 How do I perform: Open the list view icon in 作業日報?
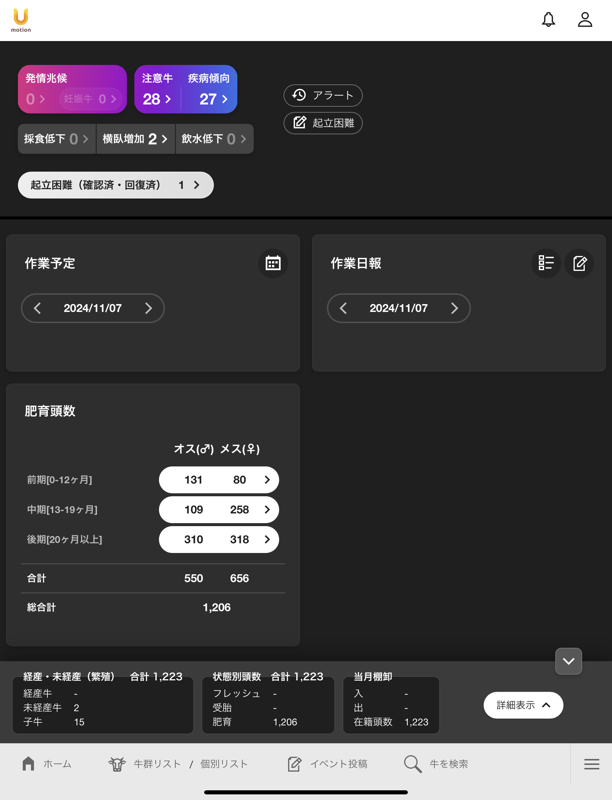pos(546,263)
